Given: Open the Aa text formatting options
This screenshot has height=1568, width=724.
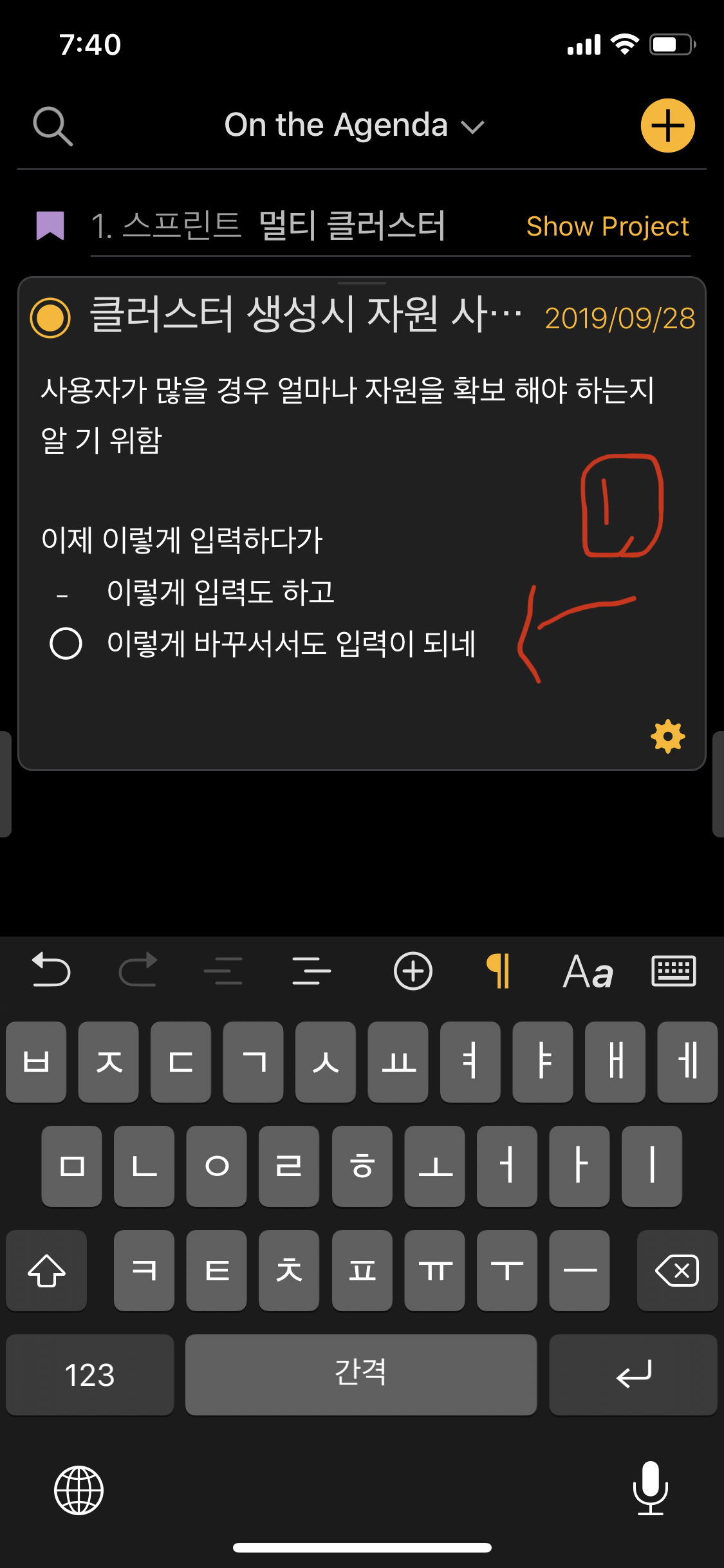Looking at the screenshot, I should coord(588,971).
